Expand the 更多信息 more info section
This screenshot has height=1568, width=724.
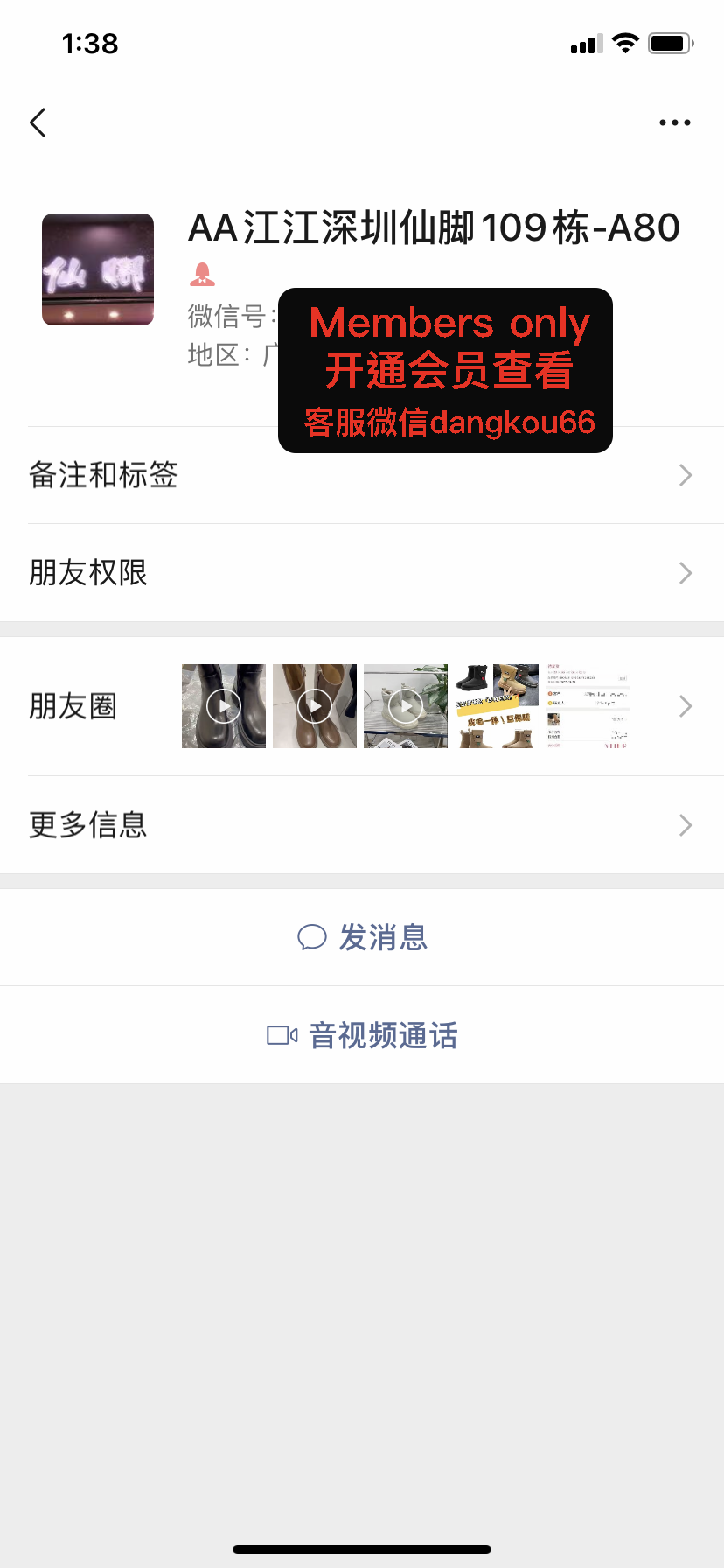point(362,824)
